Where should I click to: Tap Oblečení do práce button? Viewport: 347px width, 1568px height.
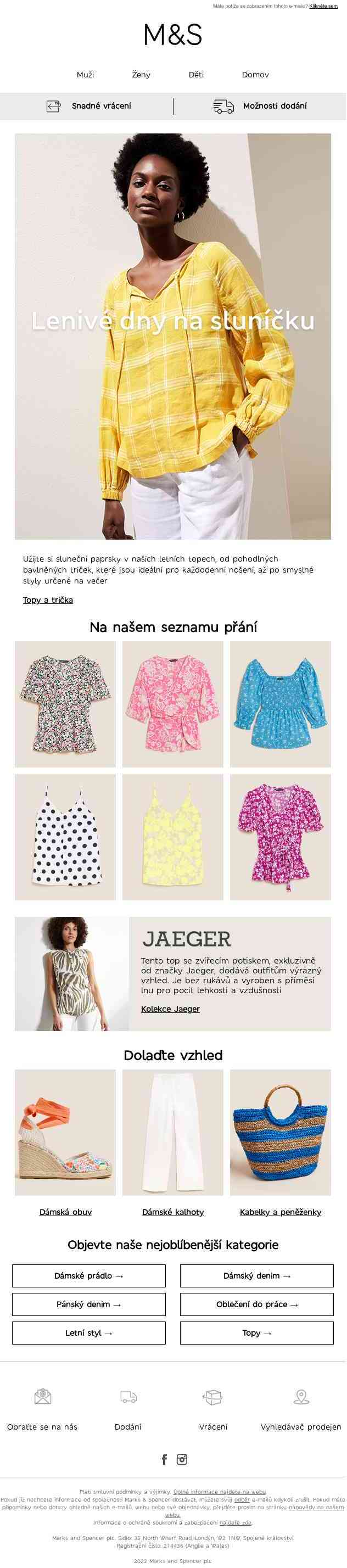pyautogui.click(x=257, y=1304)
